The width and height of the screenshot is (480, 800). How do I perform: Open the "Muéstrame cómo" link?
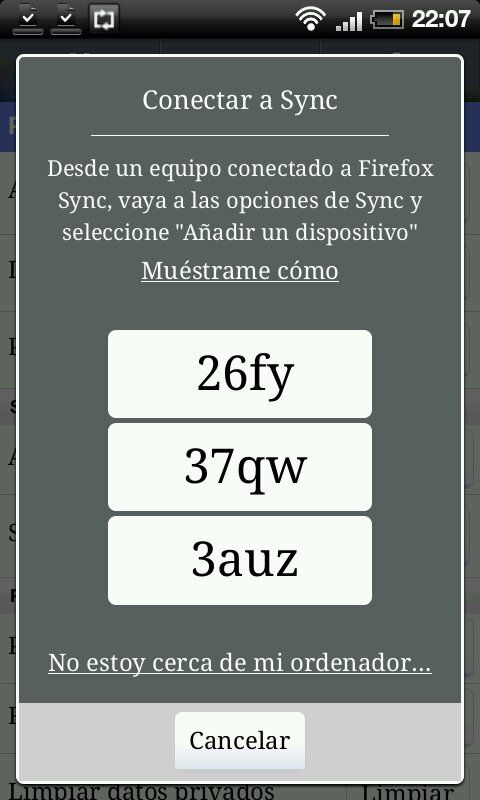(240, 270)
